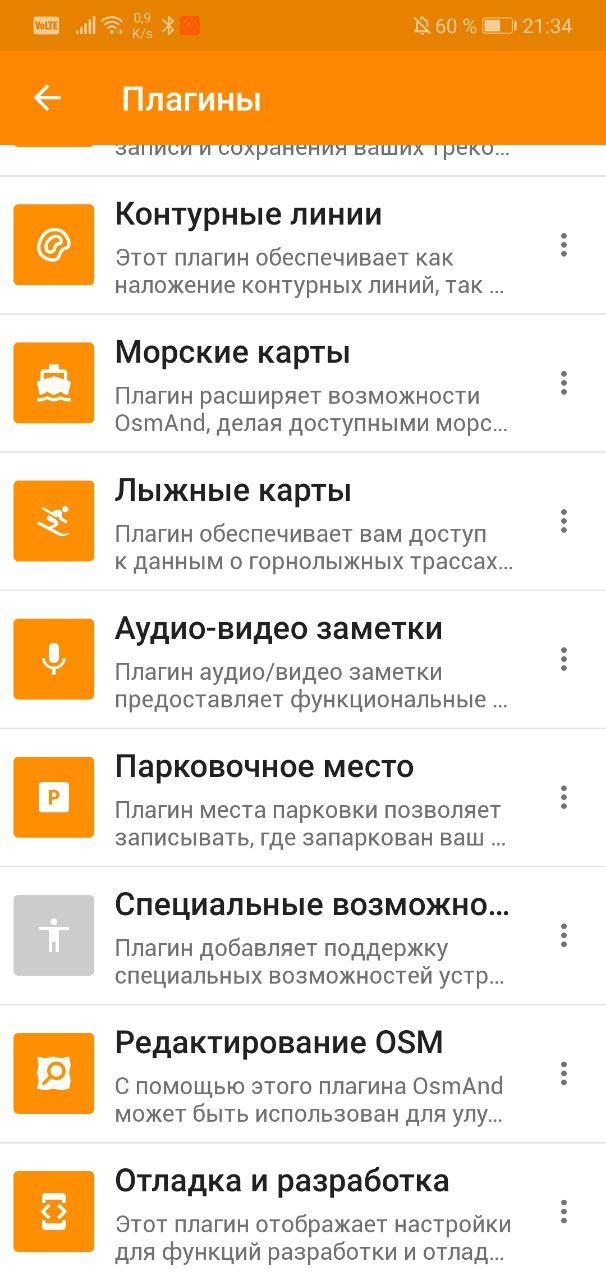606x1280 pixels.
Task: Go back from the Плагины screen
Action: coord(48,98)
